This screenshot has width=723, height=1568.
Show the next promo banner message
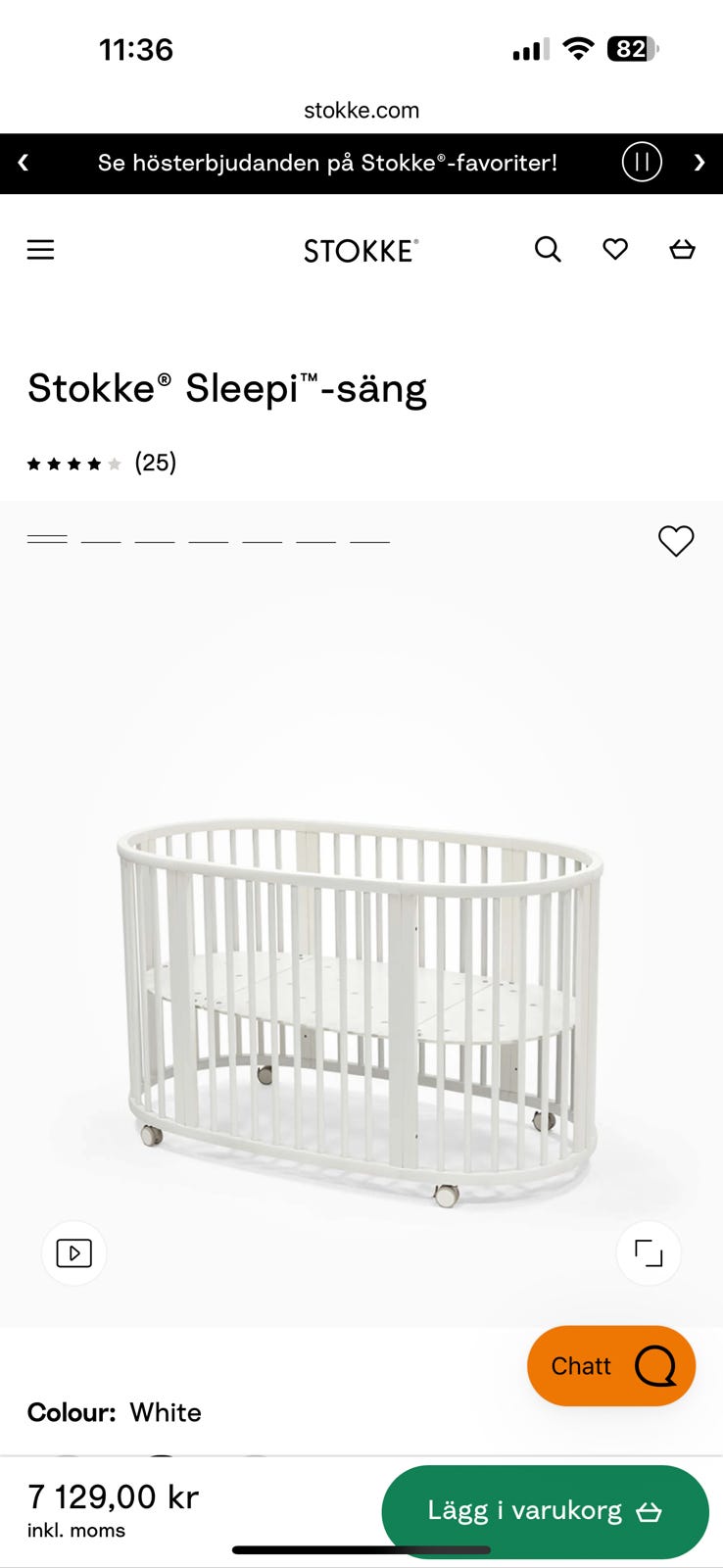point(699,163)
